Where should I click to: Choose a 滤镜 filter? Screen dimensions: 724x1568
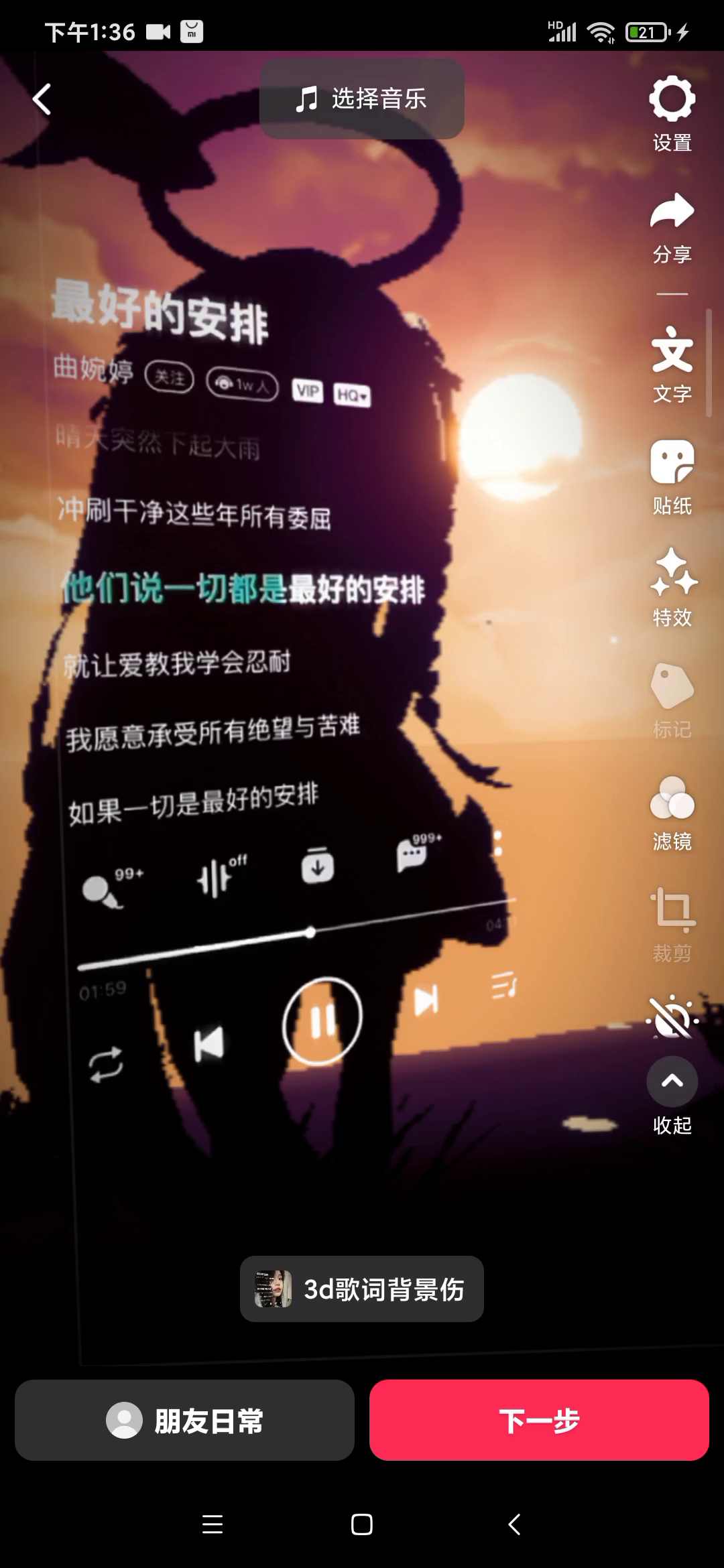[x=672, y=812]
